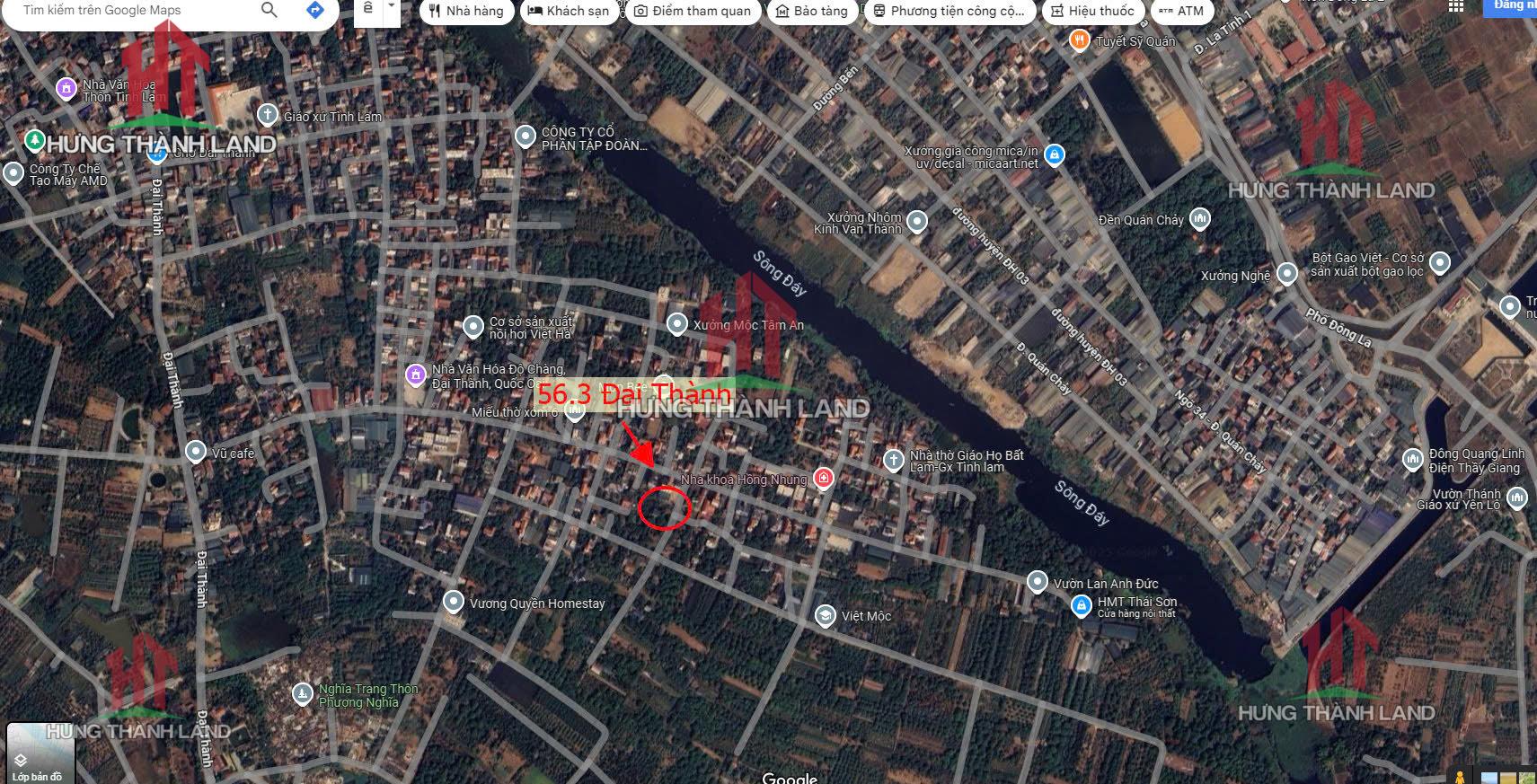Activate the Street View pegman
The height and width of the screenshot is (784, 1537).
1461,777
